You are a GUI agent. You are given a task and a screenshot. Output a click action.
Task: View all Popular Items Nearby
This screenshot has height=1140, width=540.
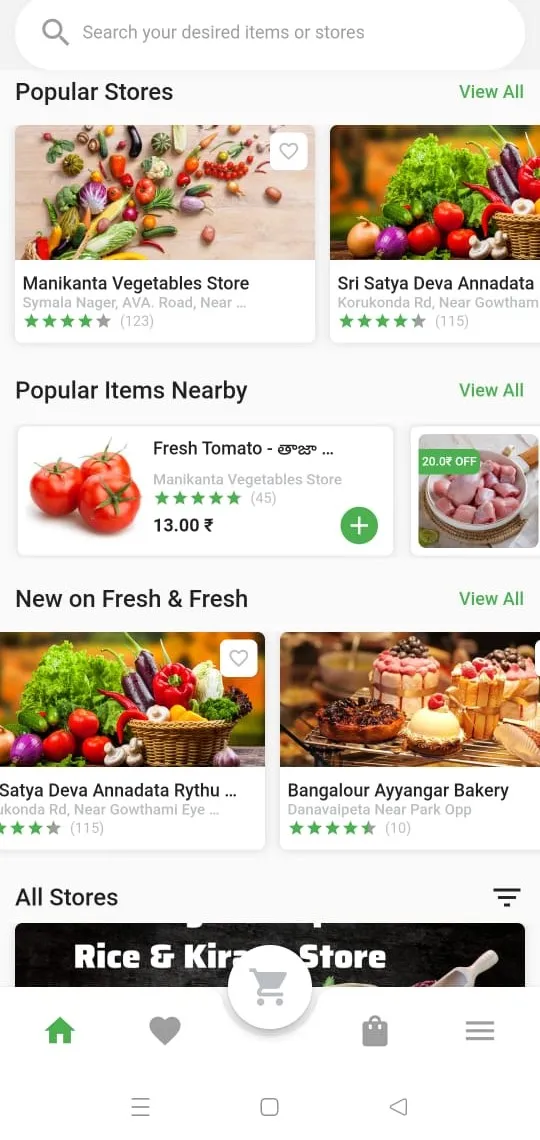(491, 390)
